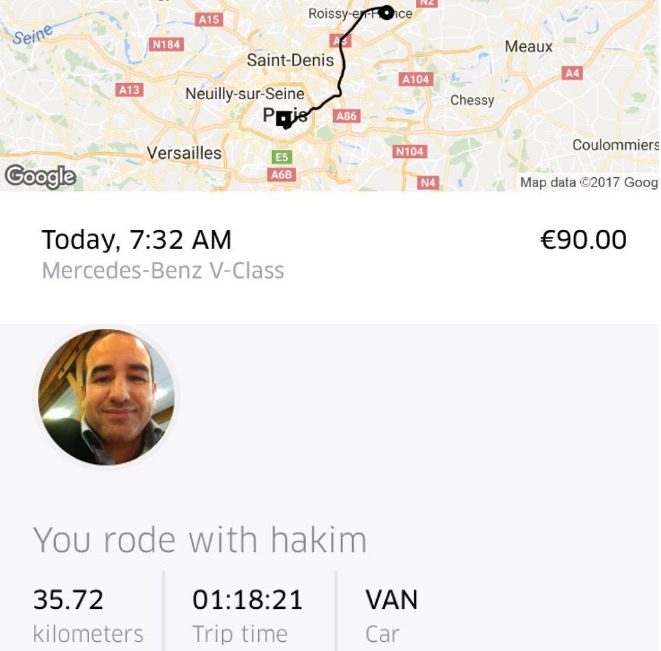
Task: Open the trip route map
Action: coord(330,95)
